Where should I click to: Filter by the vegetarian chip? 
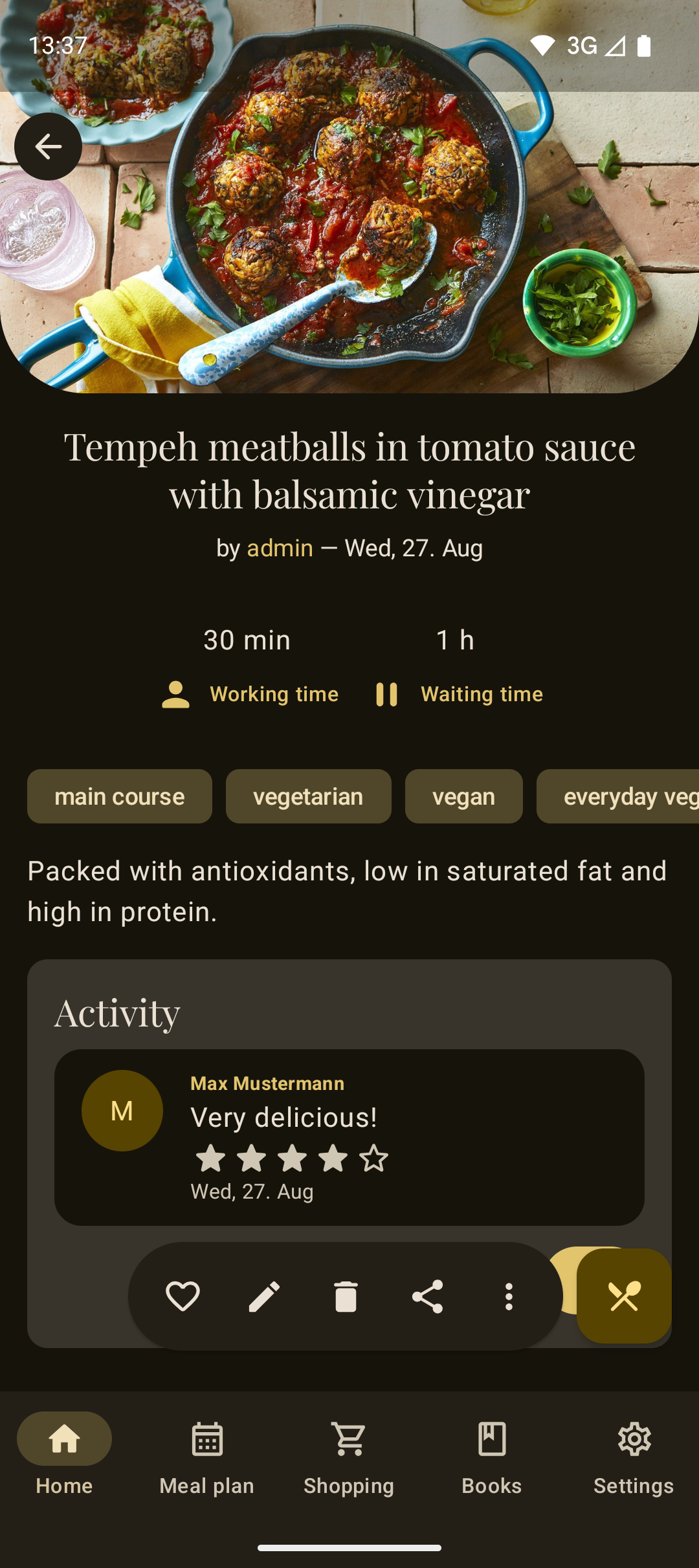(308, 796)
